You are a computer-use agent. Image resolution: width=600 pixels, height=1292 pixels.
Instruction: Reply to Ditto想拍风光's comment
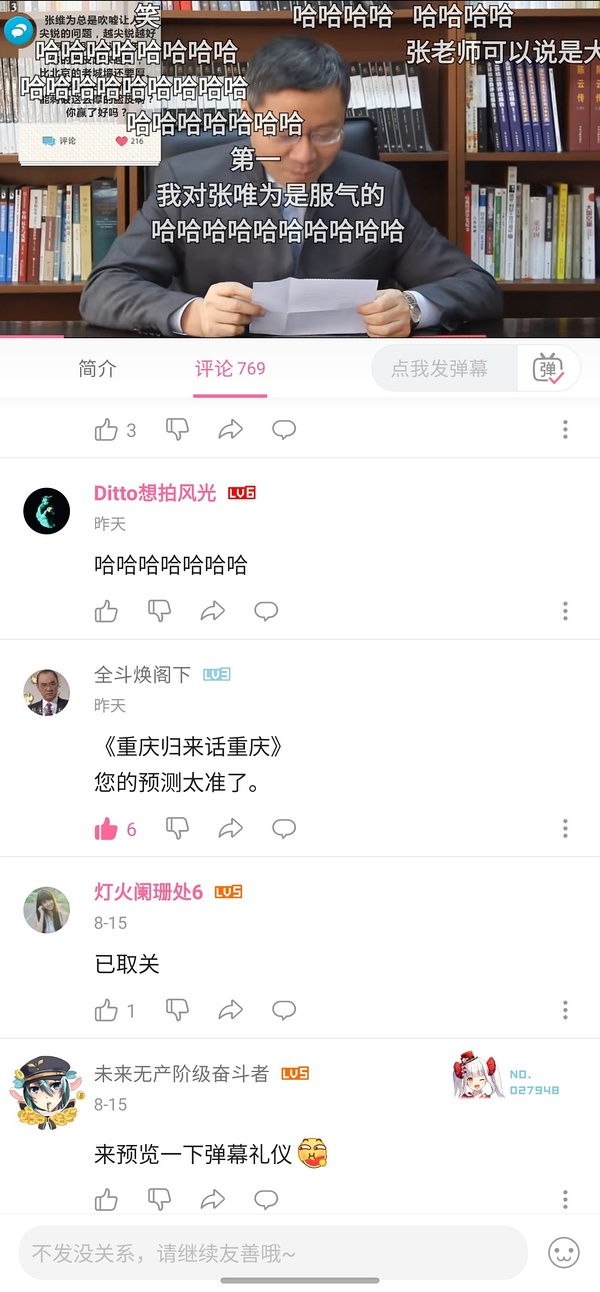[266, 611]
